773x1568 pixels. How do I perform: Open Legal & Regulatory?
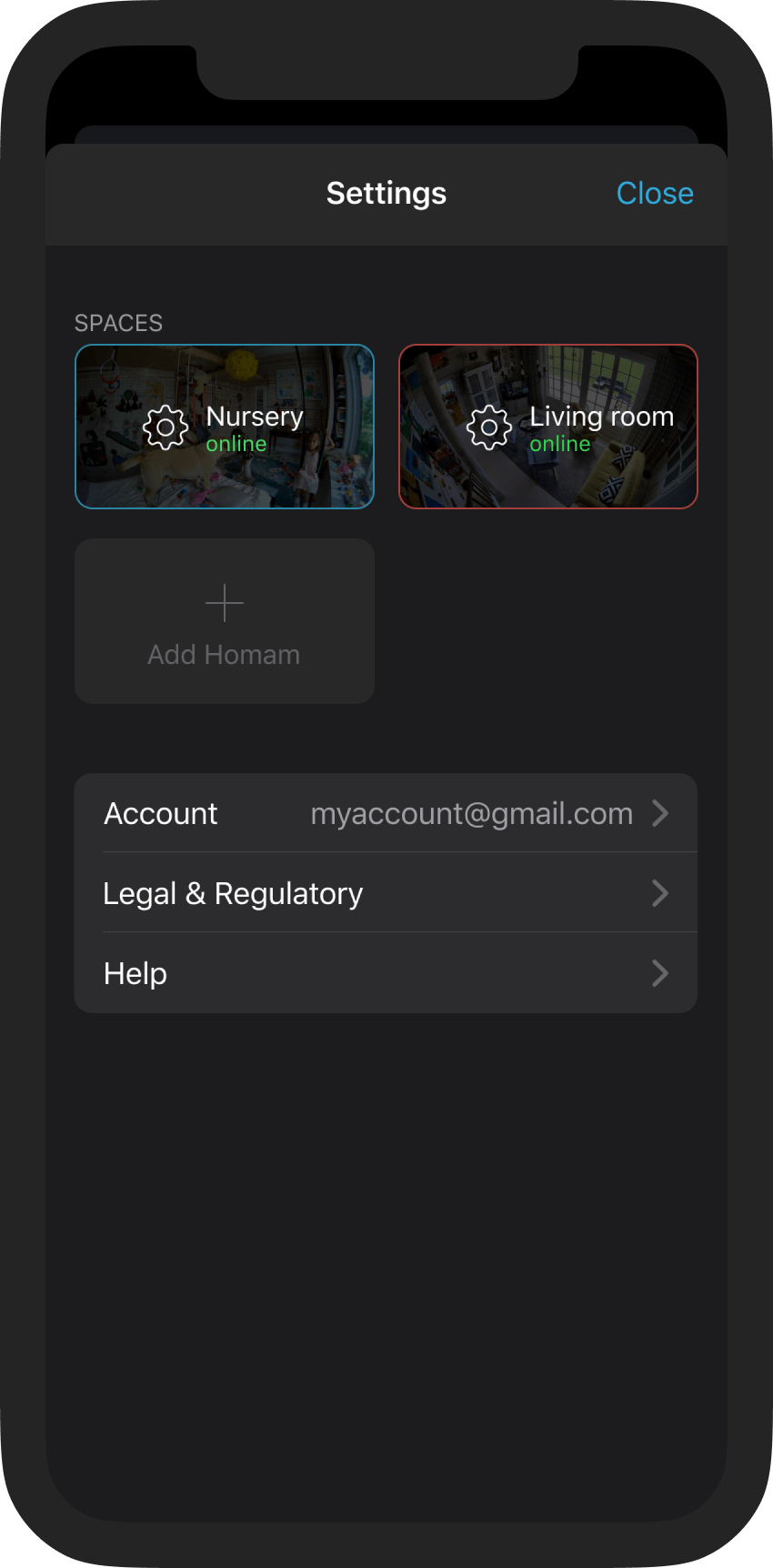(386, 893)
